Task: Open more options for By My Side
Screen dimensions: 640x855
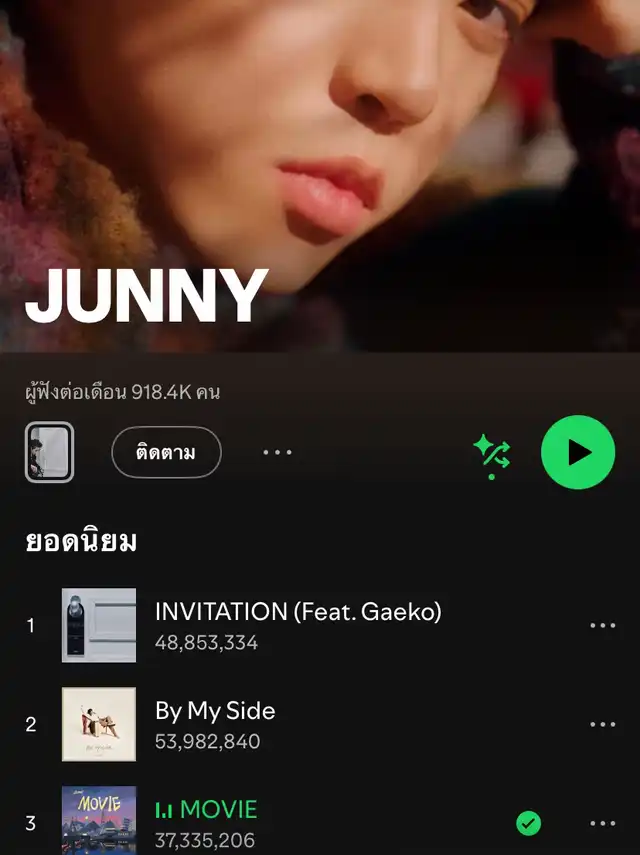Action: pos(603,724)
